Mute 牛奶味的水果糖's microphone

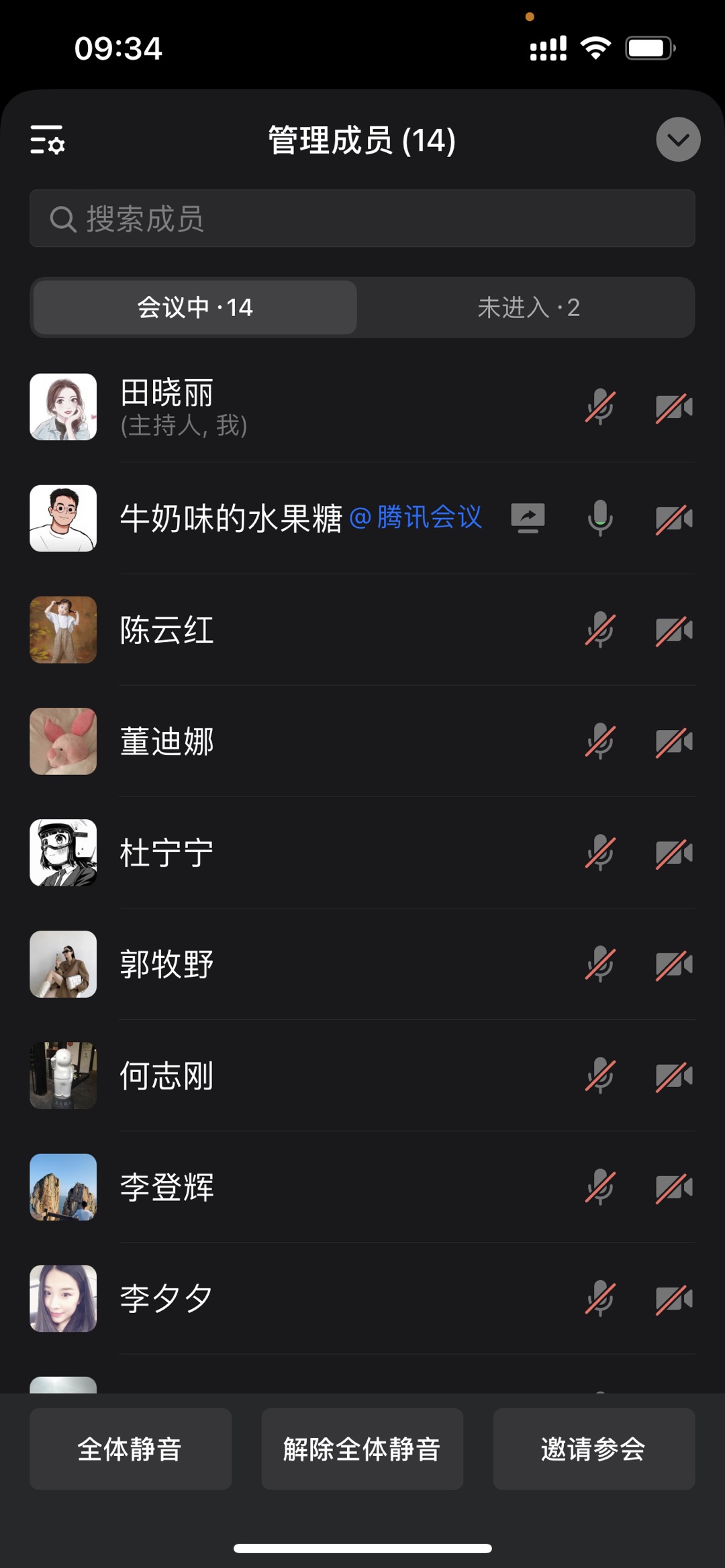[x=599, y=519]
